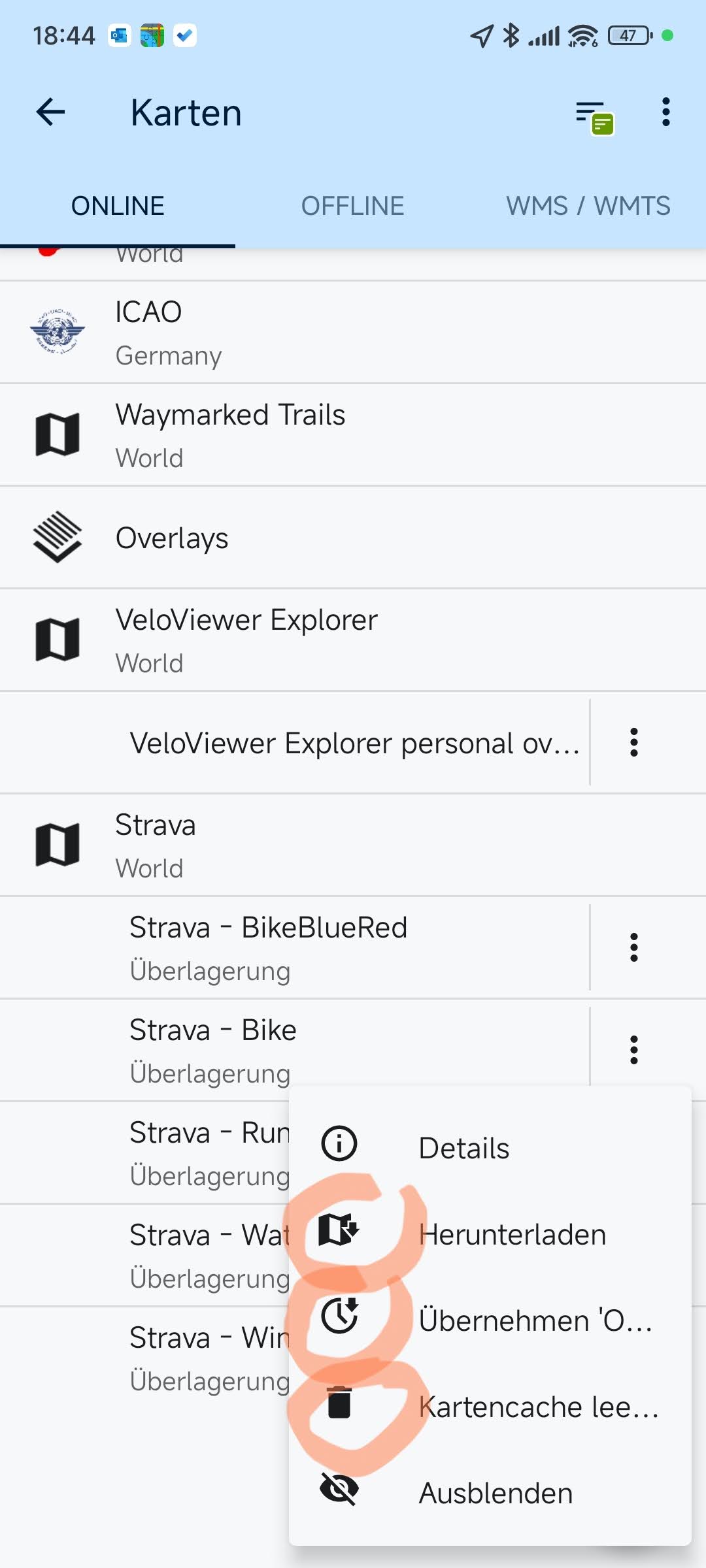Open options for Strava - Bike
The height and width of the screenshot is (1568, 706).
pyautogui.click(x=633, y=1050)
